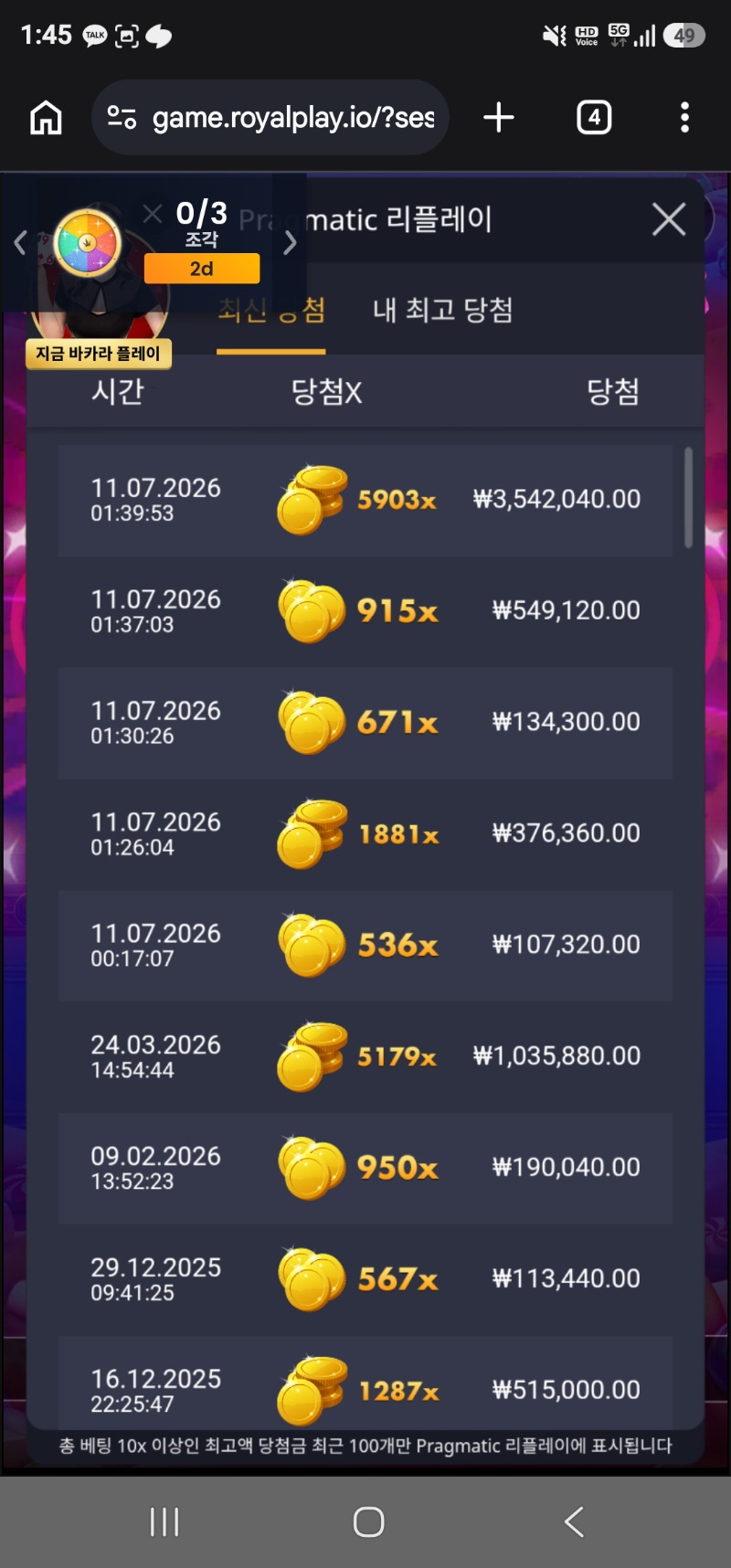The image size is (731, 1568).
Task: Open the 5903x replay from 01:39:53
Action: 365,501
